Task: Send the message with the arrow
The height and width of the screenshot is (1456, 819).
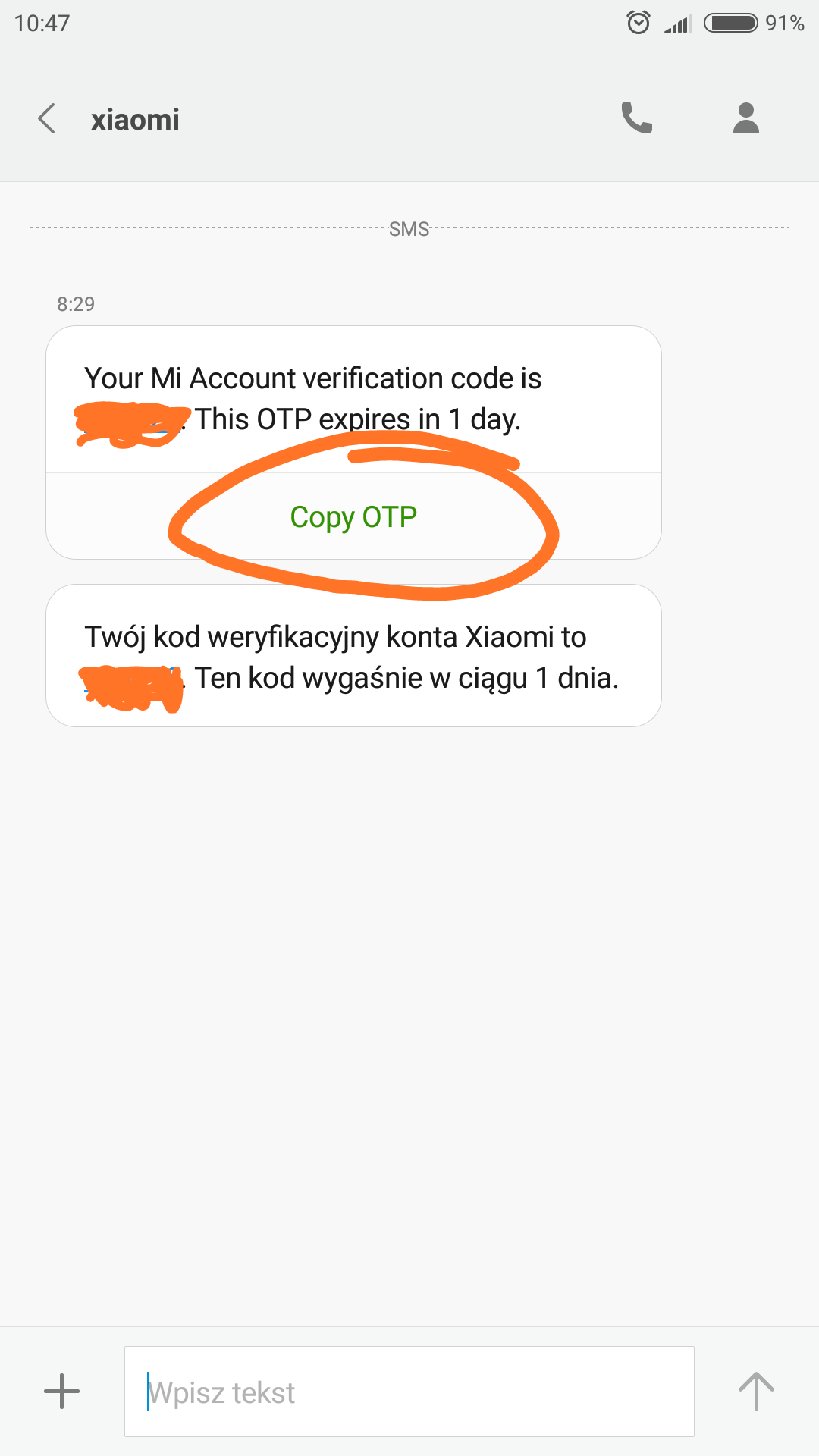Action: (755, 1392)
